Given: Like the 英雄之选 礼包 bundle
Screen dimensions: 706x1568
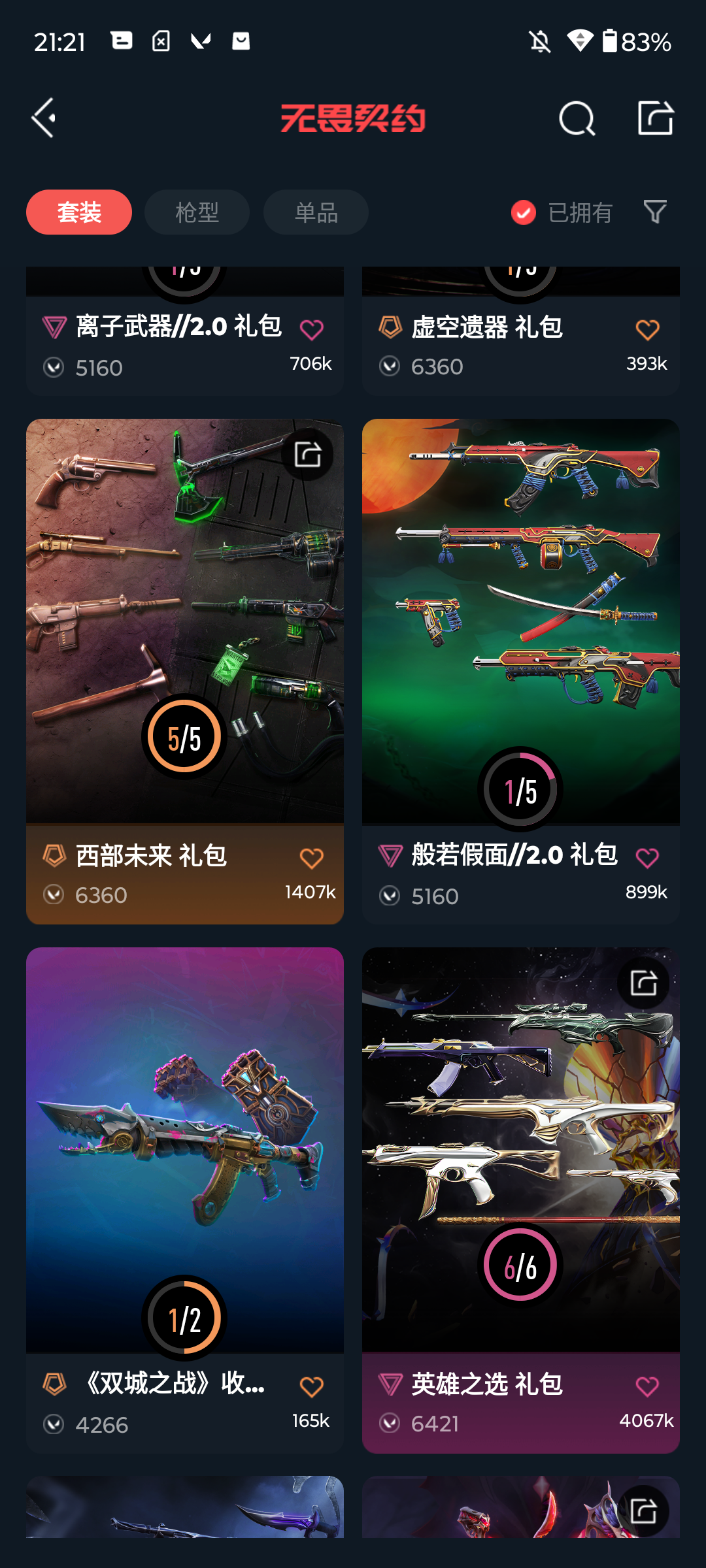Looking at the screenshot, I should [x=648, y=1386].
